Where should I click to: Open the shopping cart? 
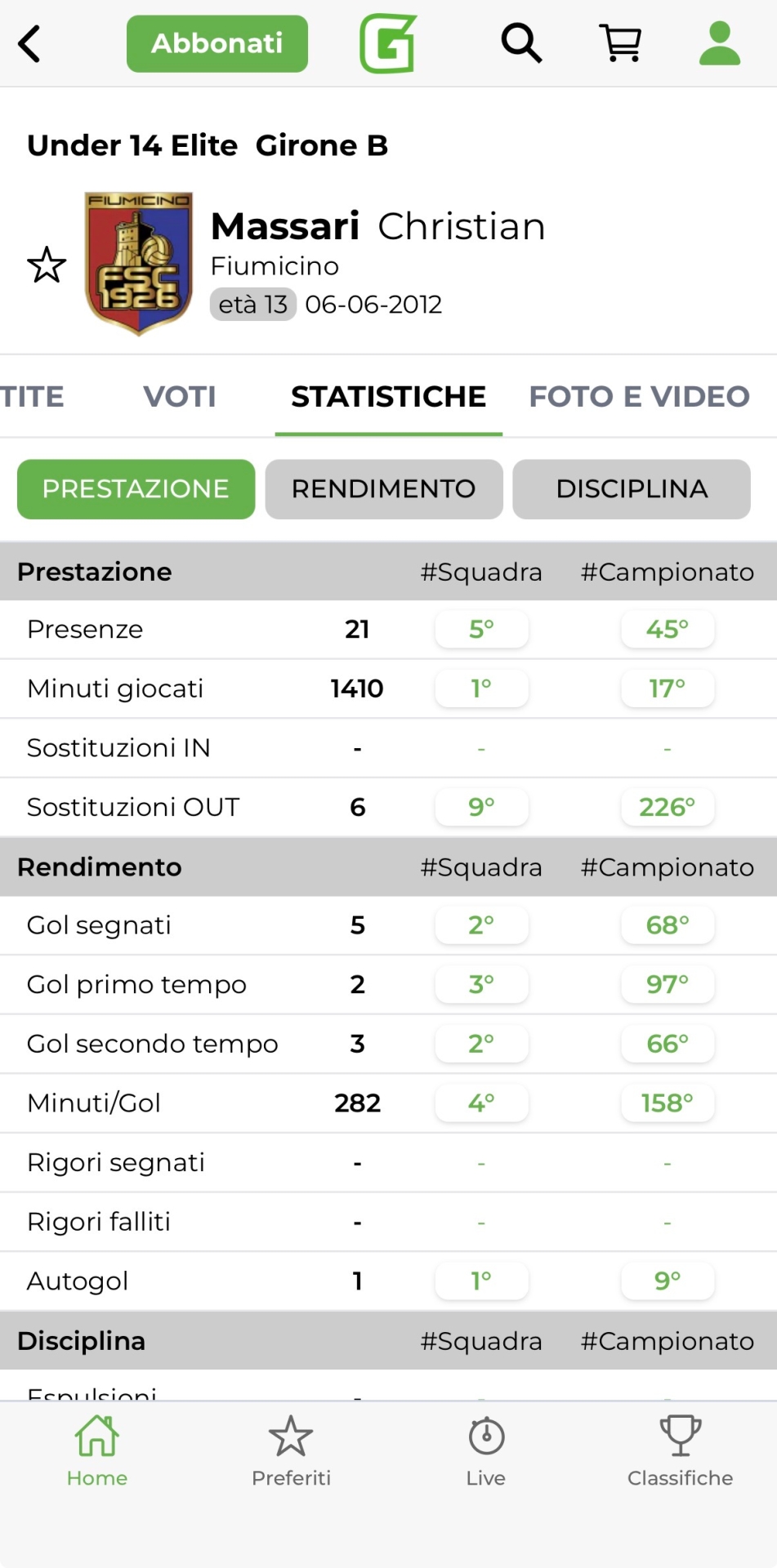pos(621,42)
